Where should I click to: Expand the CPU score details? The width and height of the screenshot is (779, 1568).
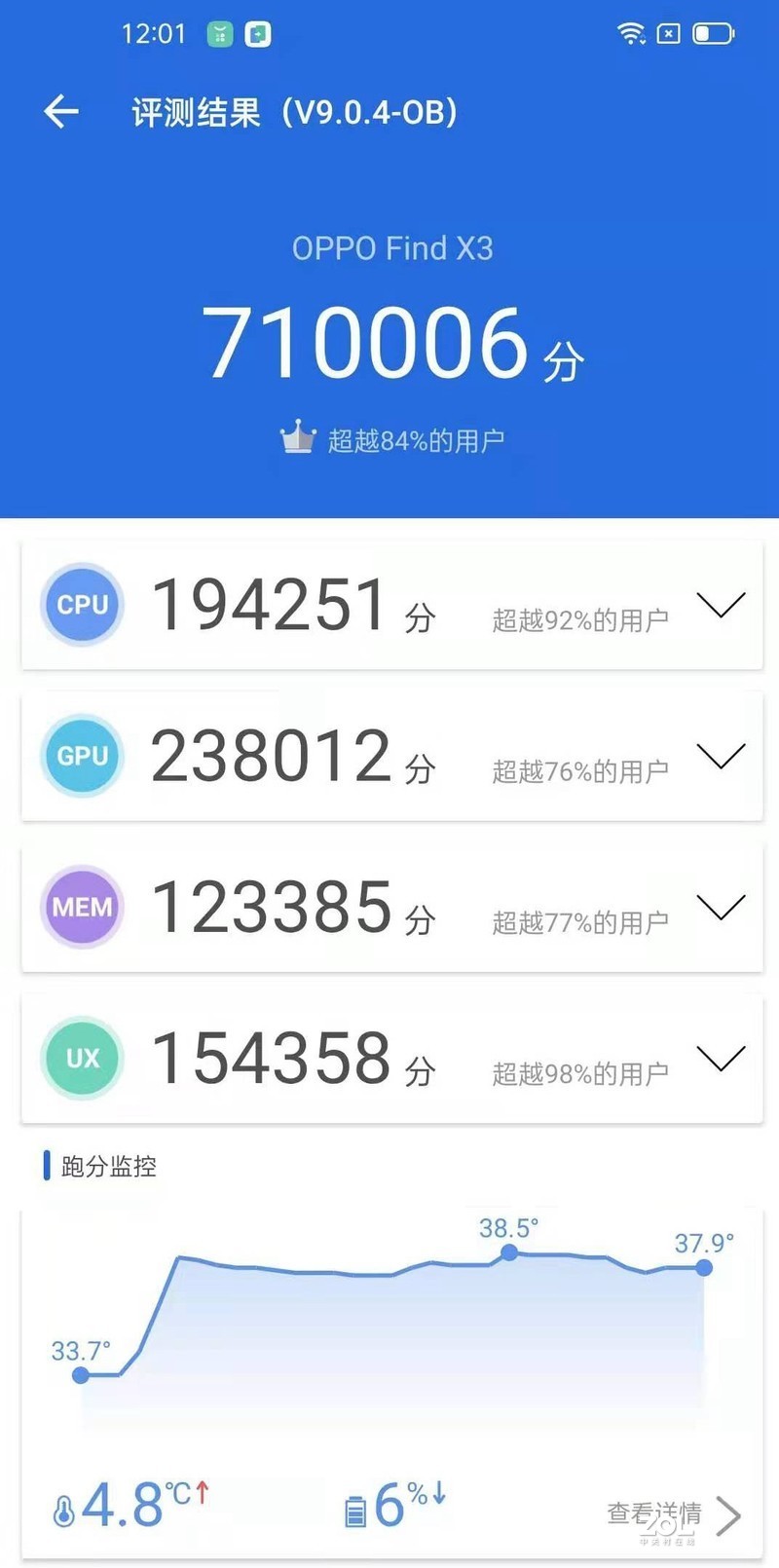tap(721, 605)
